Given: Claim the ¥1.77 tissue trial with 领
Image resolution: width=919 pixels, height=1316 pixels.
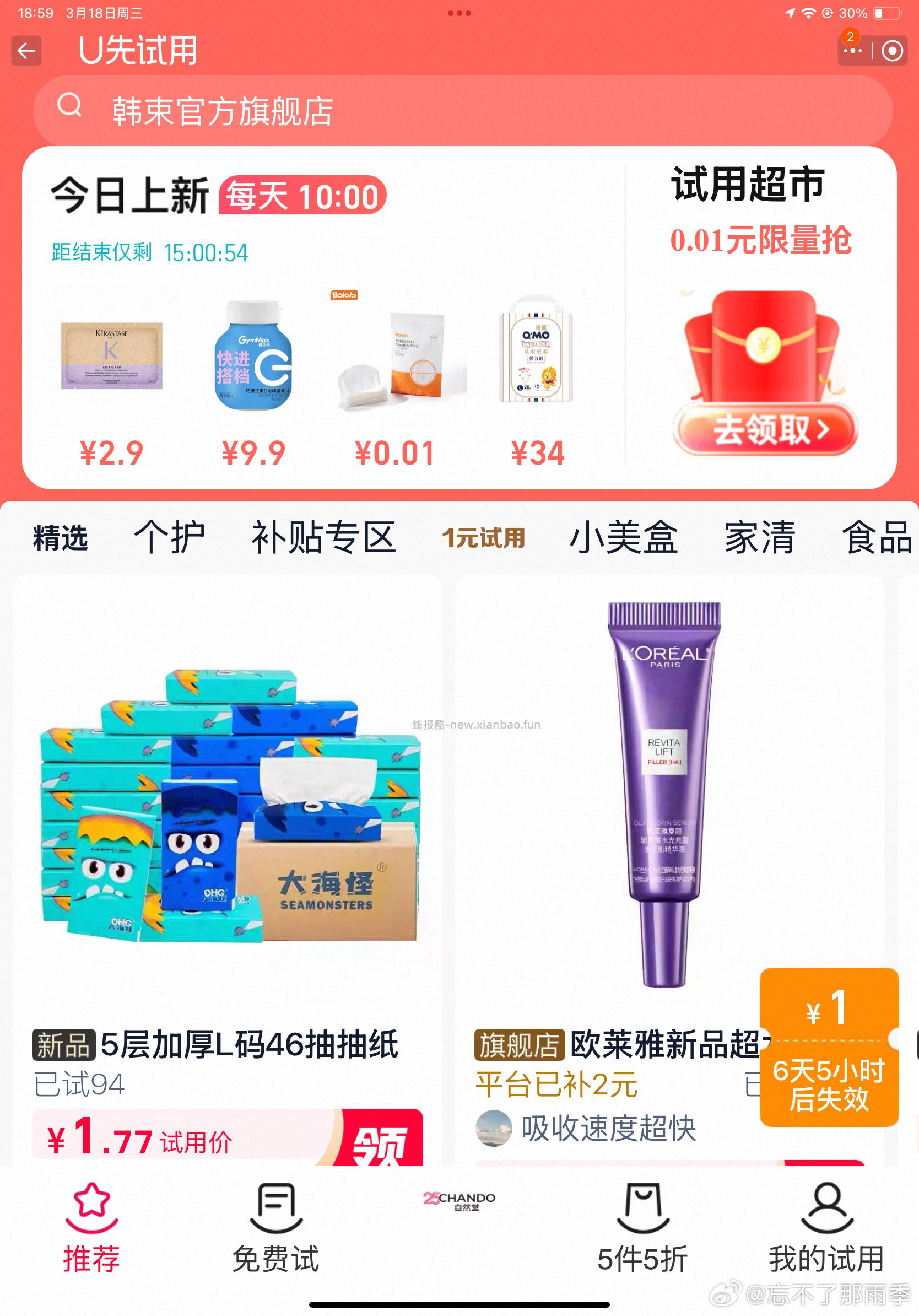Looking at the screenshot, I should click(x=380, y=1141).
